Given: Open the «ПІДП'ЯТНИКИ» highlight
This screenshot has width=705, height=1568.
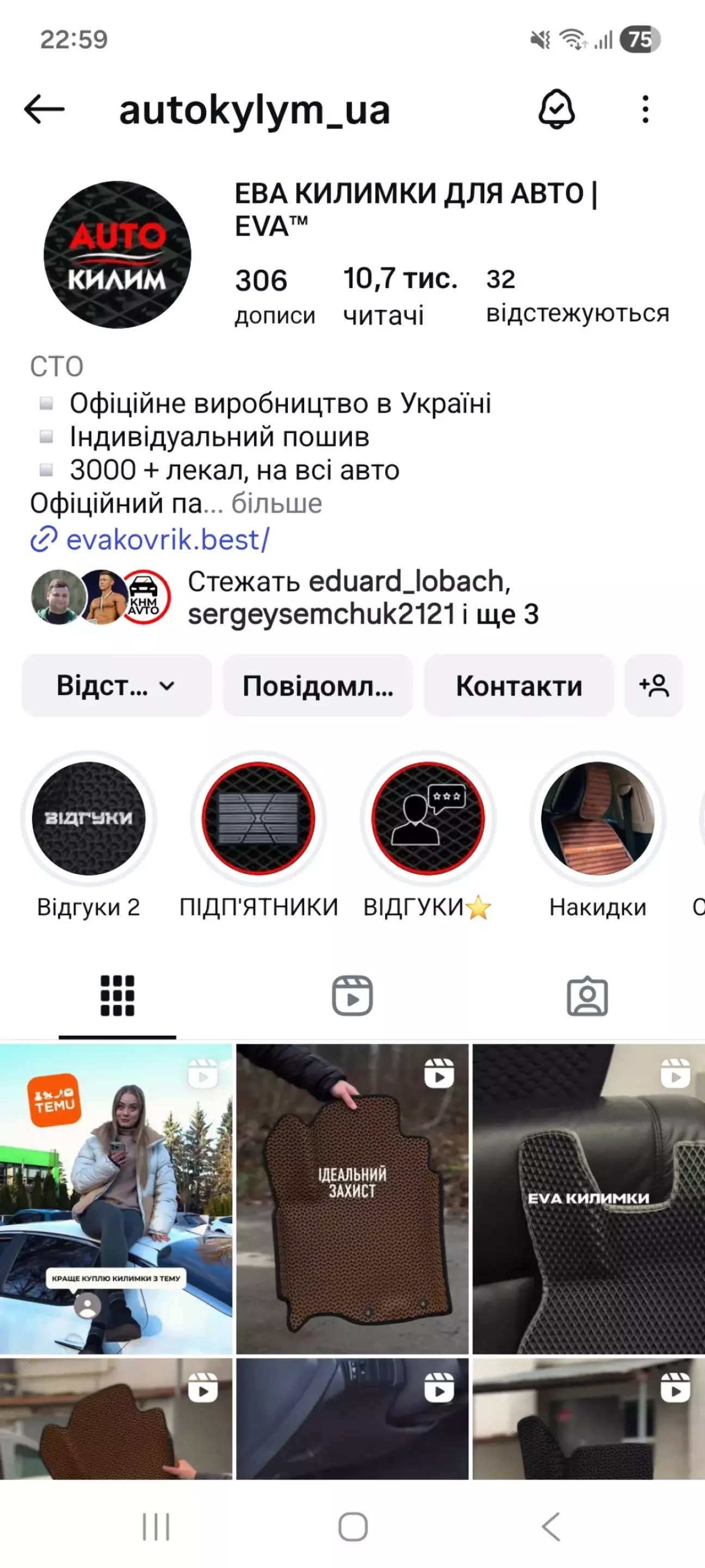Looking at the screenshot, I should 258,819.
